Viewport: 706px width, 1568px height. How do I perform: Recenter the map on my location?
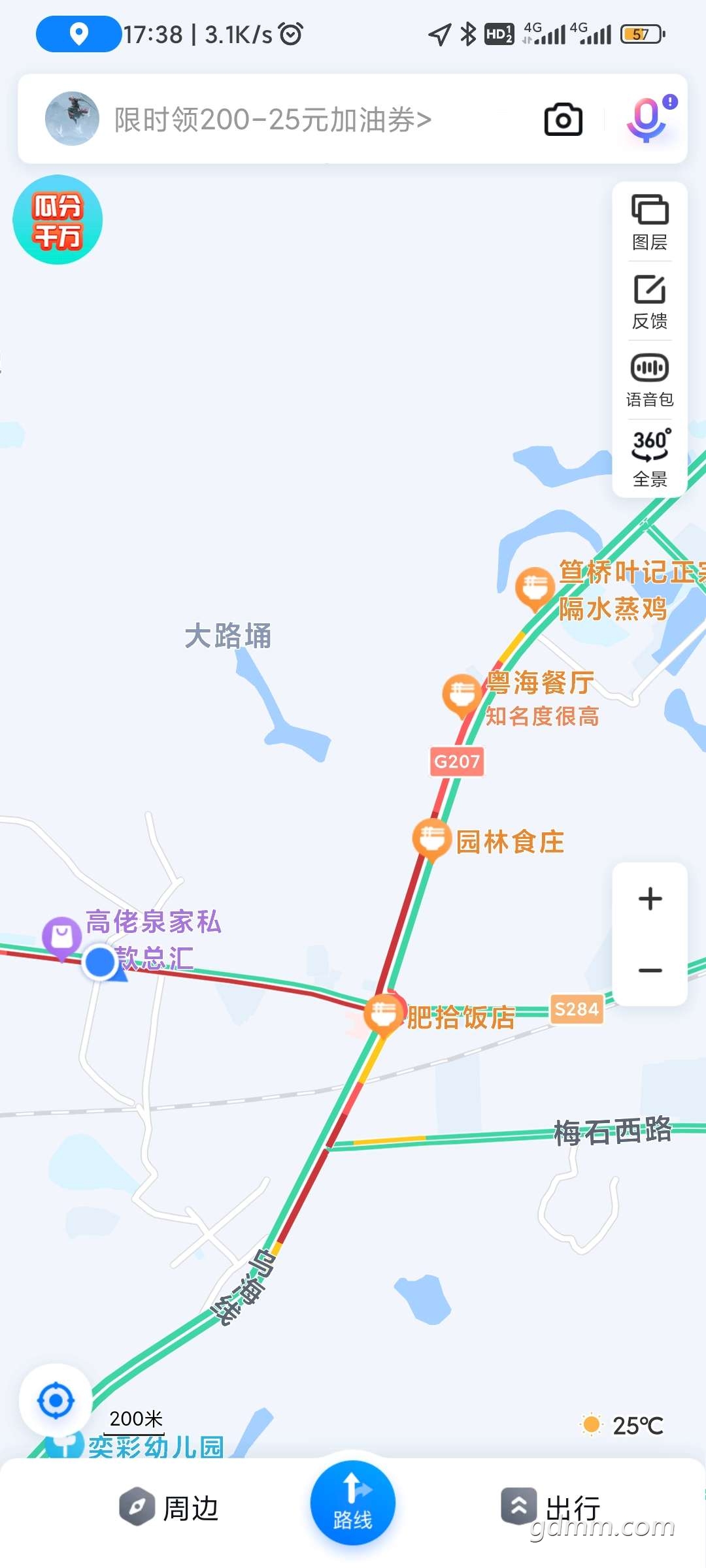[56, 1401]
